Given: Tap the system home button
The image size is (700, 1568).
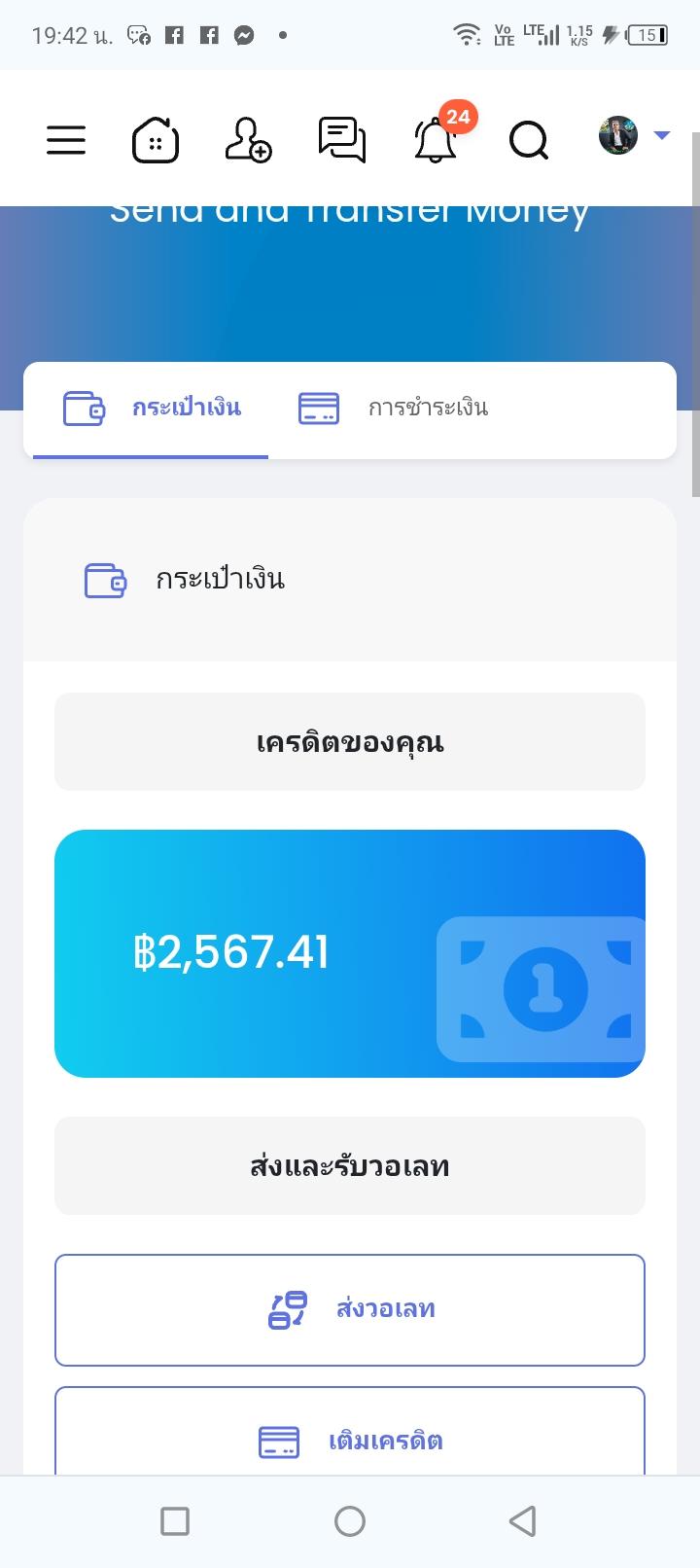Looking at the screenshot, I should [350, 1521].
